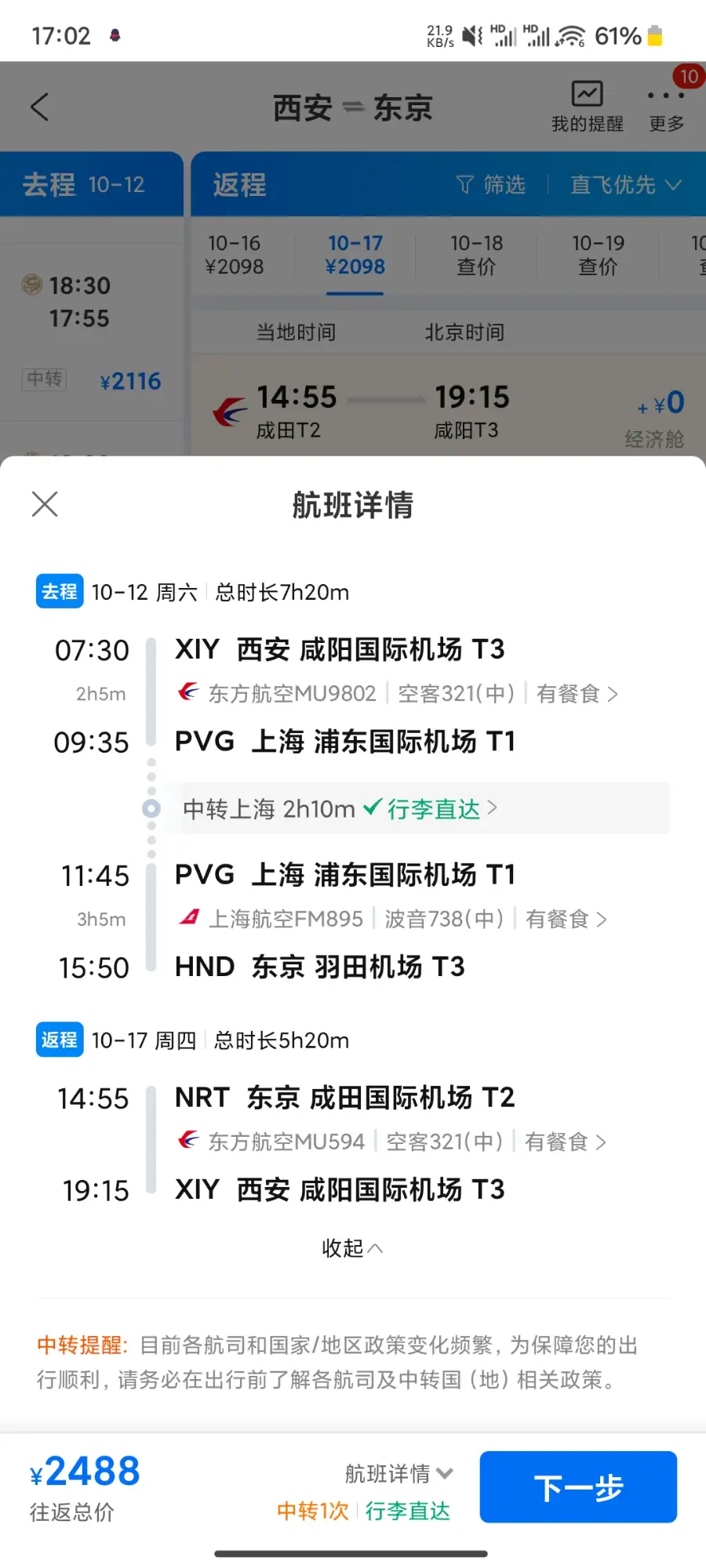Image resolution: width=706 pixels, height=1568 pixels.
Task: Tap the China Eastern logo beside MU9802
Action: pyautogui.click(x=187, y=692)
